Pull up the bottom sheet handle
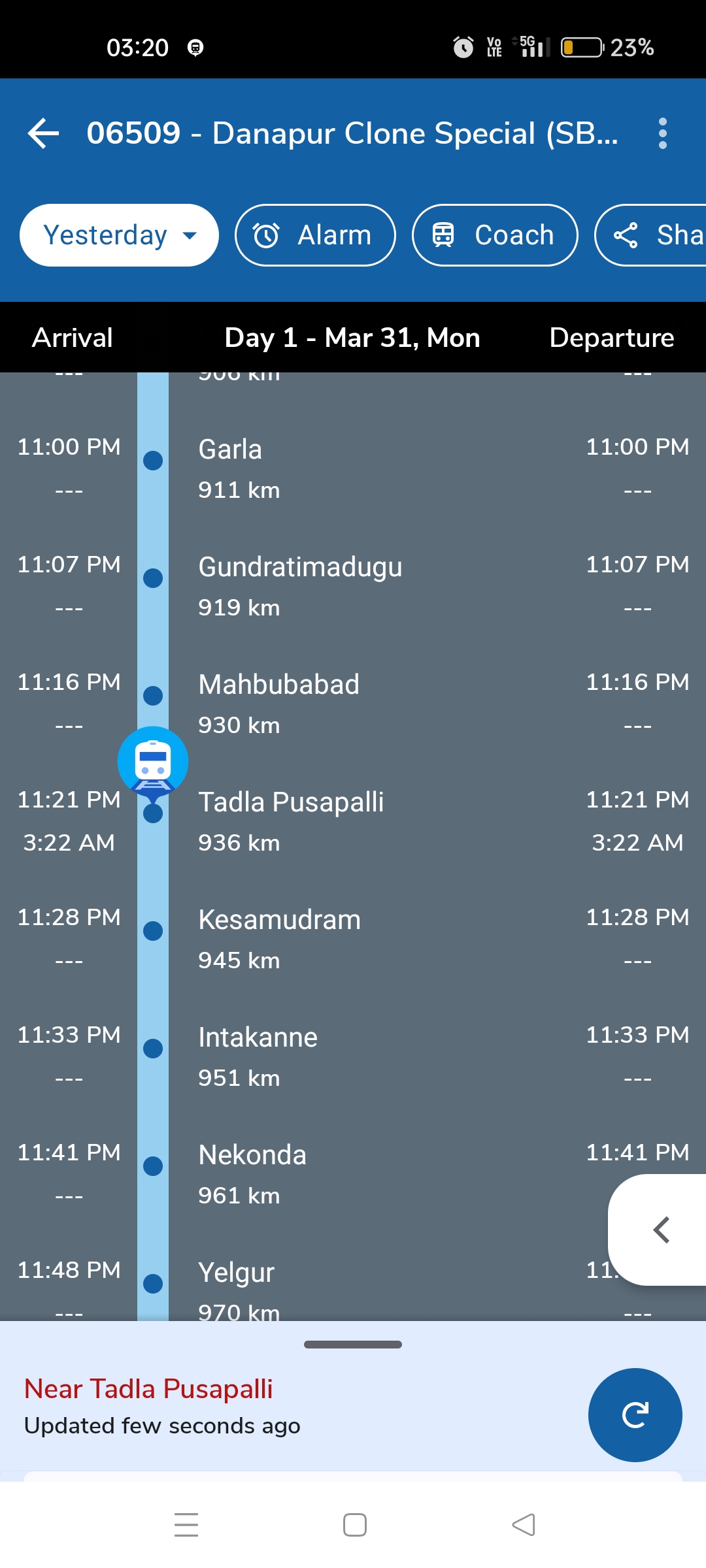 point(353,1345)
